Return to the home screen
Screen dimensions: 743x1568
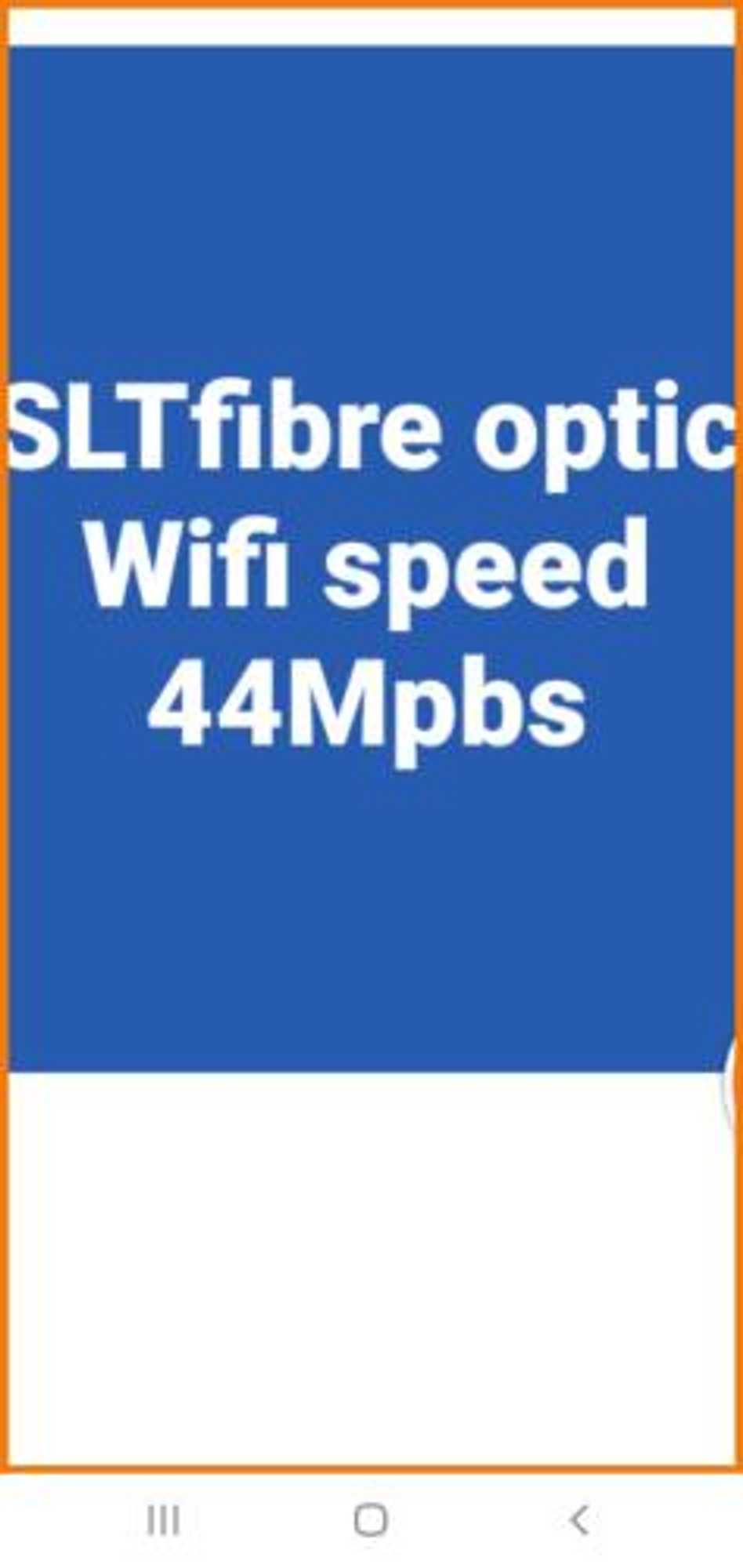371,1520
